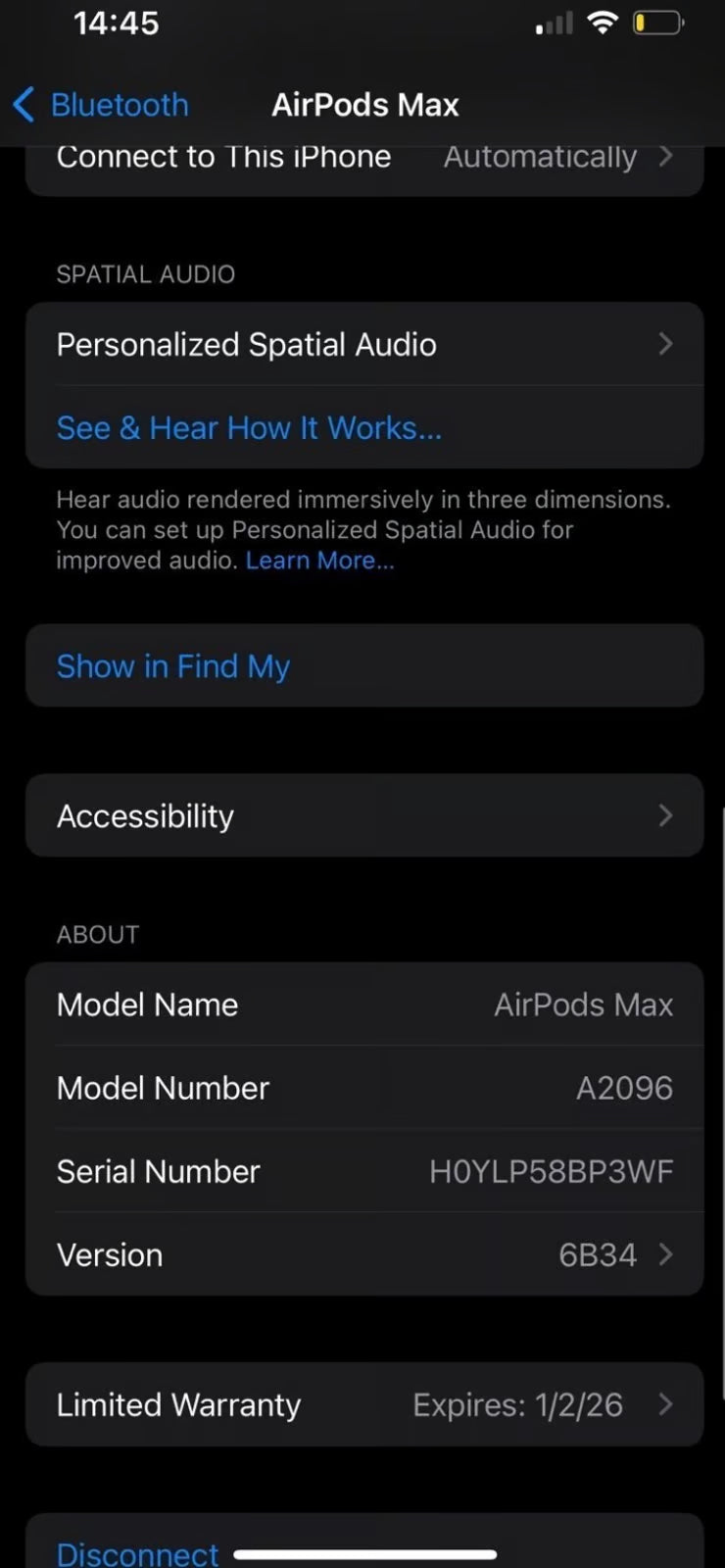The width and height of the screenshot is (725, 1568).
Task: Disconnect the AirPods Max
Action: pos(137,1548)
